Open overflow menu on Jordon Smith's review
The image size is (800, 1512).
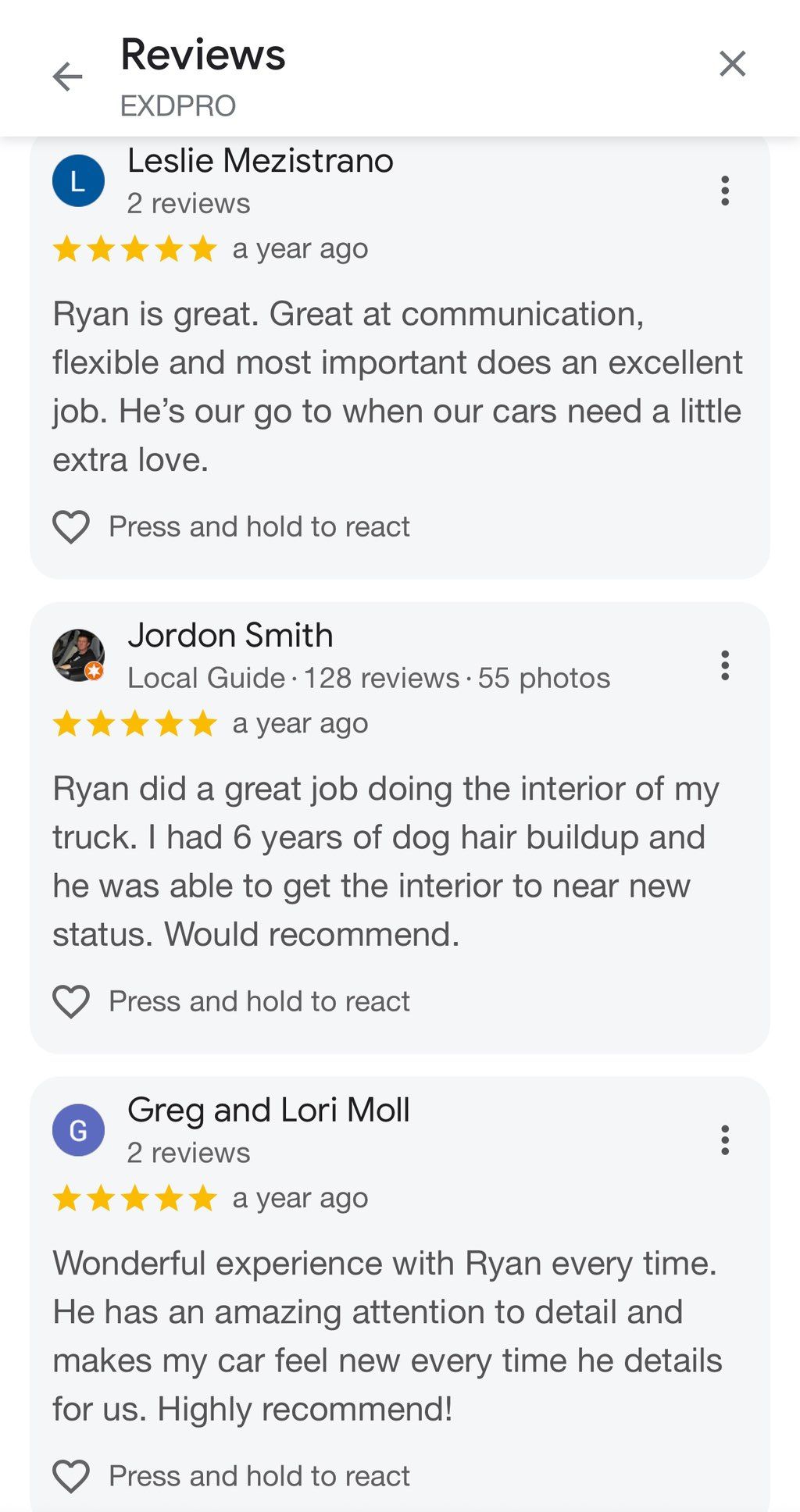coord(725,665)
